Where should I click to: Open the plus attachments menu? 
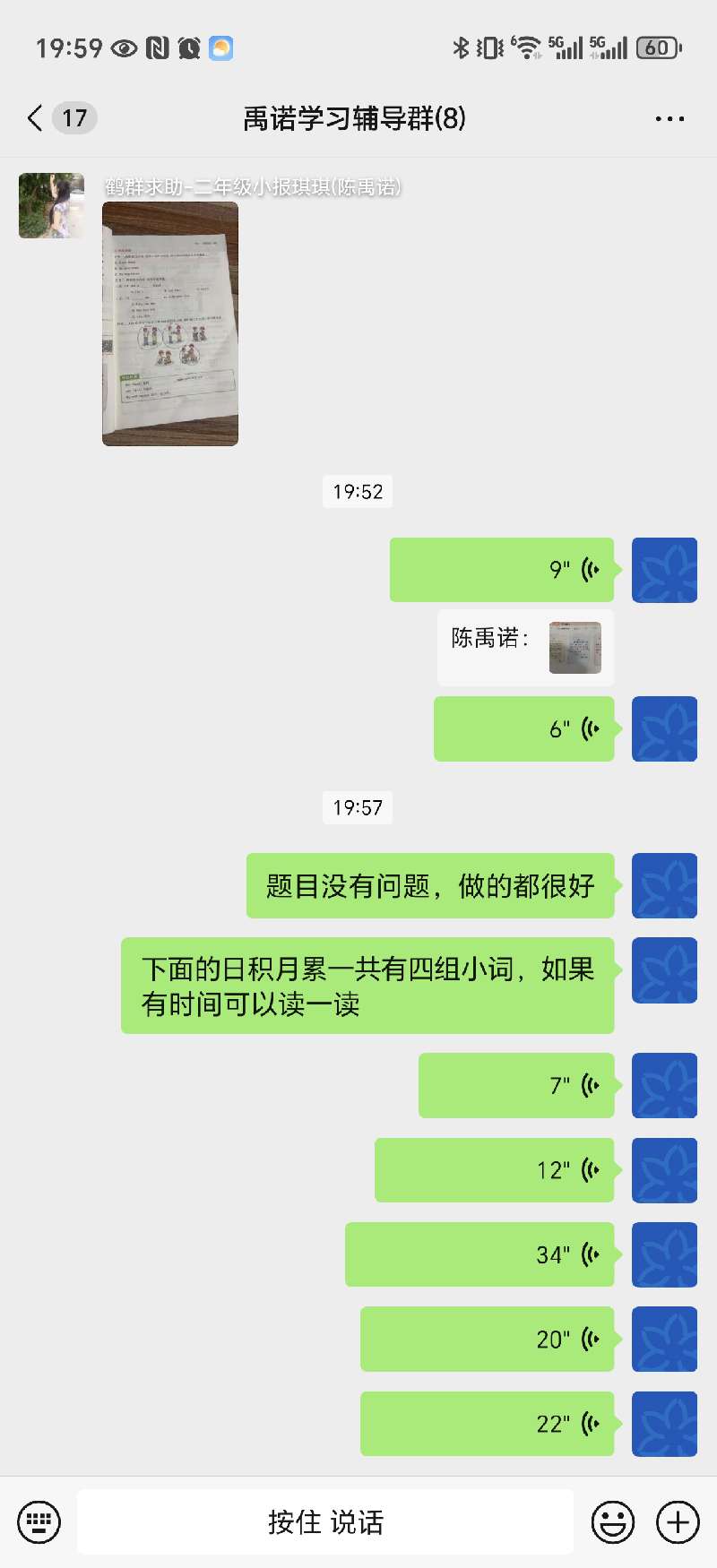point(678,1521)
